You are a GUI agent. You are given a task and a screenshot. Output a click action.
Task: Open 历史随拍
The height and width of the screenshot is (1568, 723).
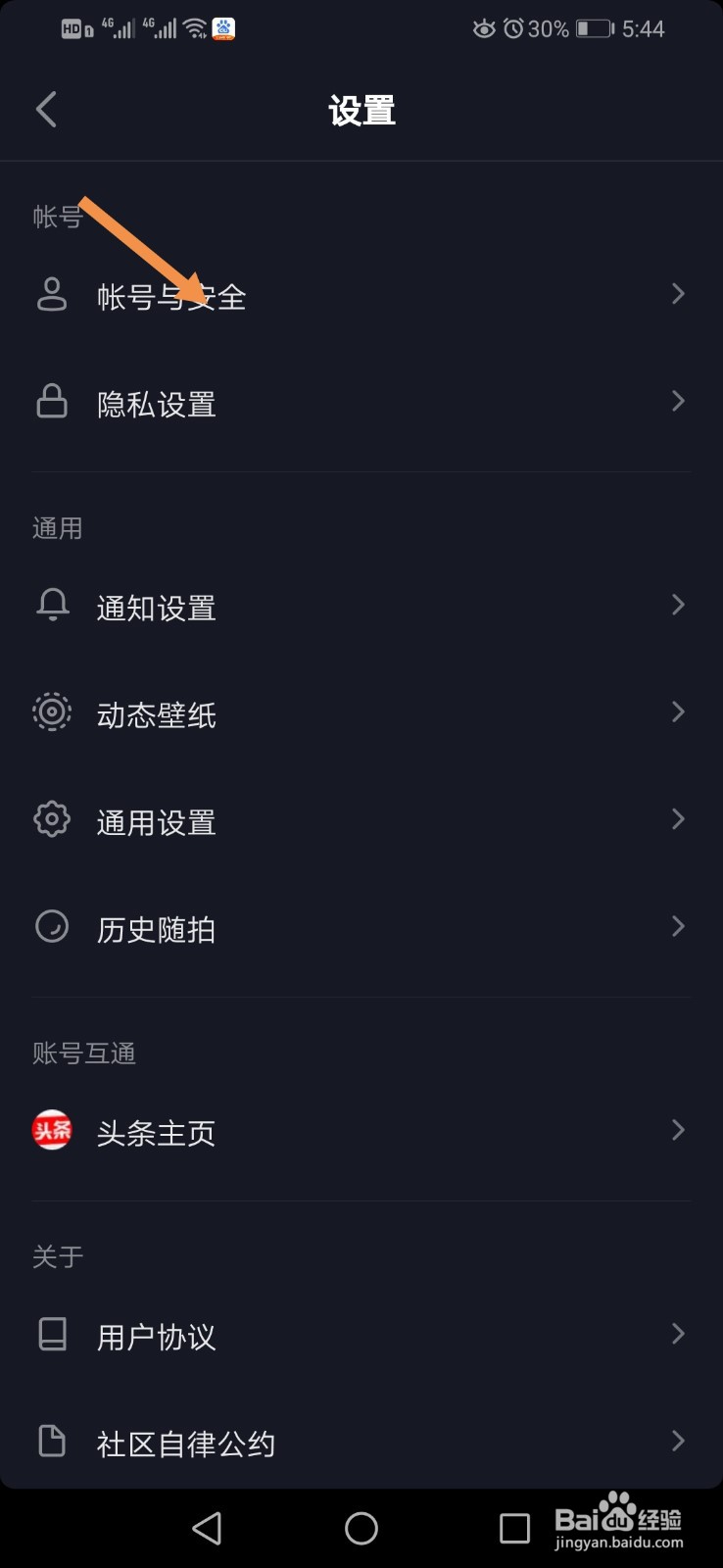(x=361, y=928)
